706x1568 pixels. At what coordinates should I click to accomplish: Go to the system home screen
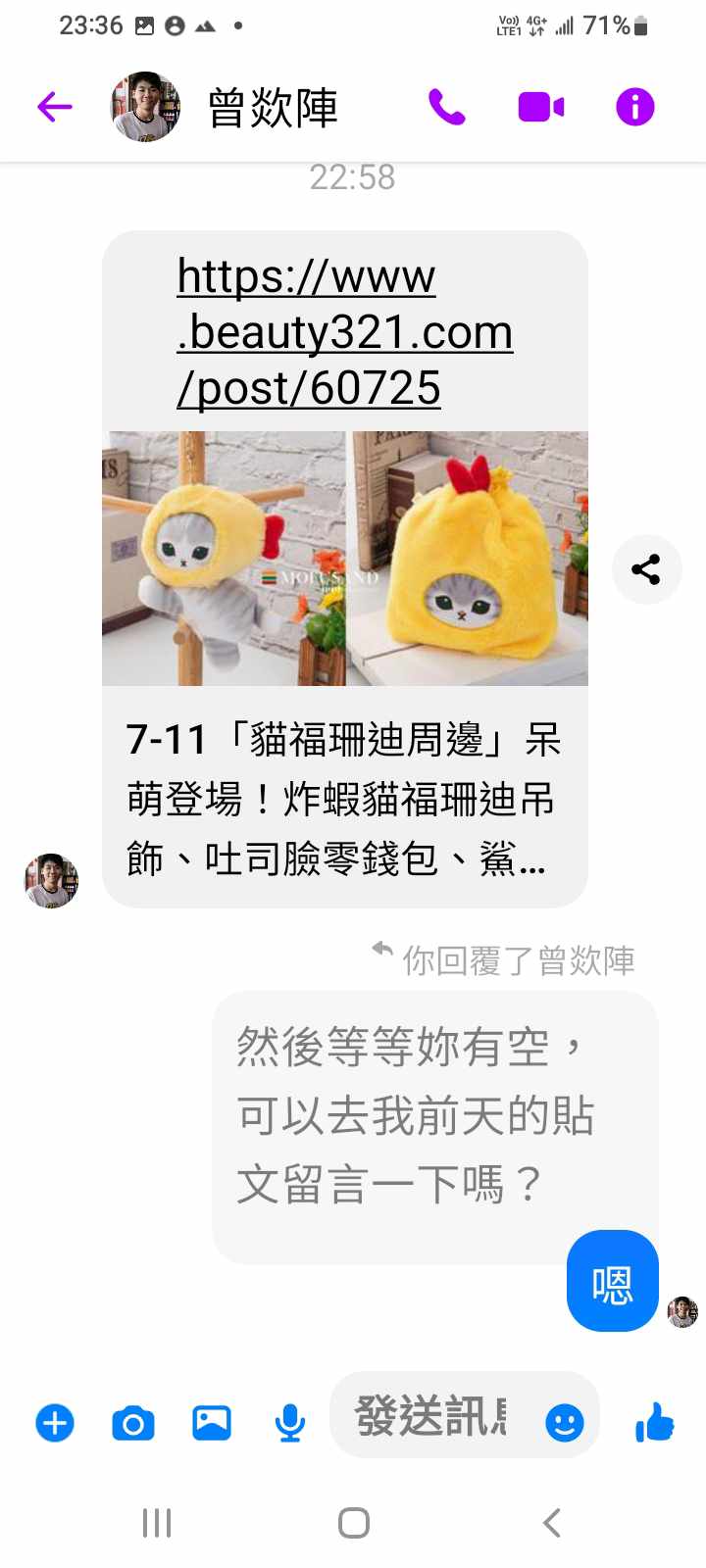click(x=353, y=1523)
